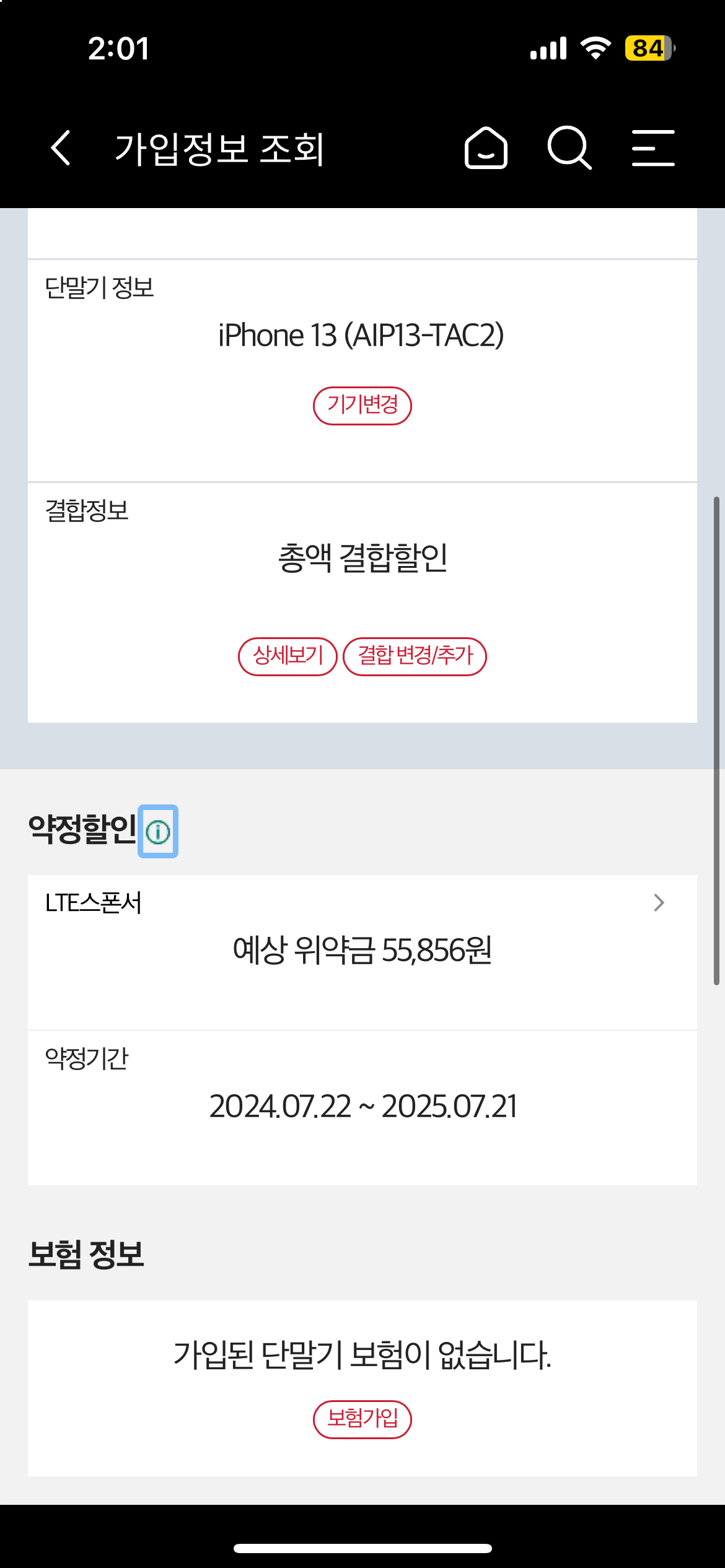The width and height of the screenshot is (725, 1568).
Task: Tap the 보험가입 button
Action: click(362, 1419)
